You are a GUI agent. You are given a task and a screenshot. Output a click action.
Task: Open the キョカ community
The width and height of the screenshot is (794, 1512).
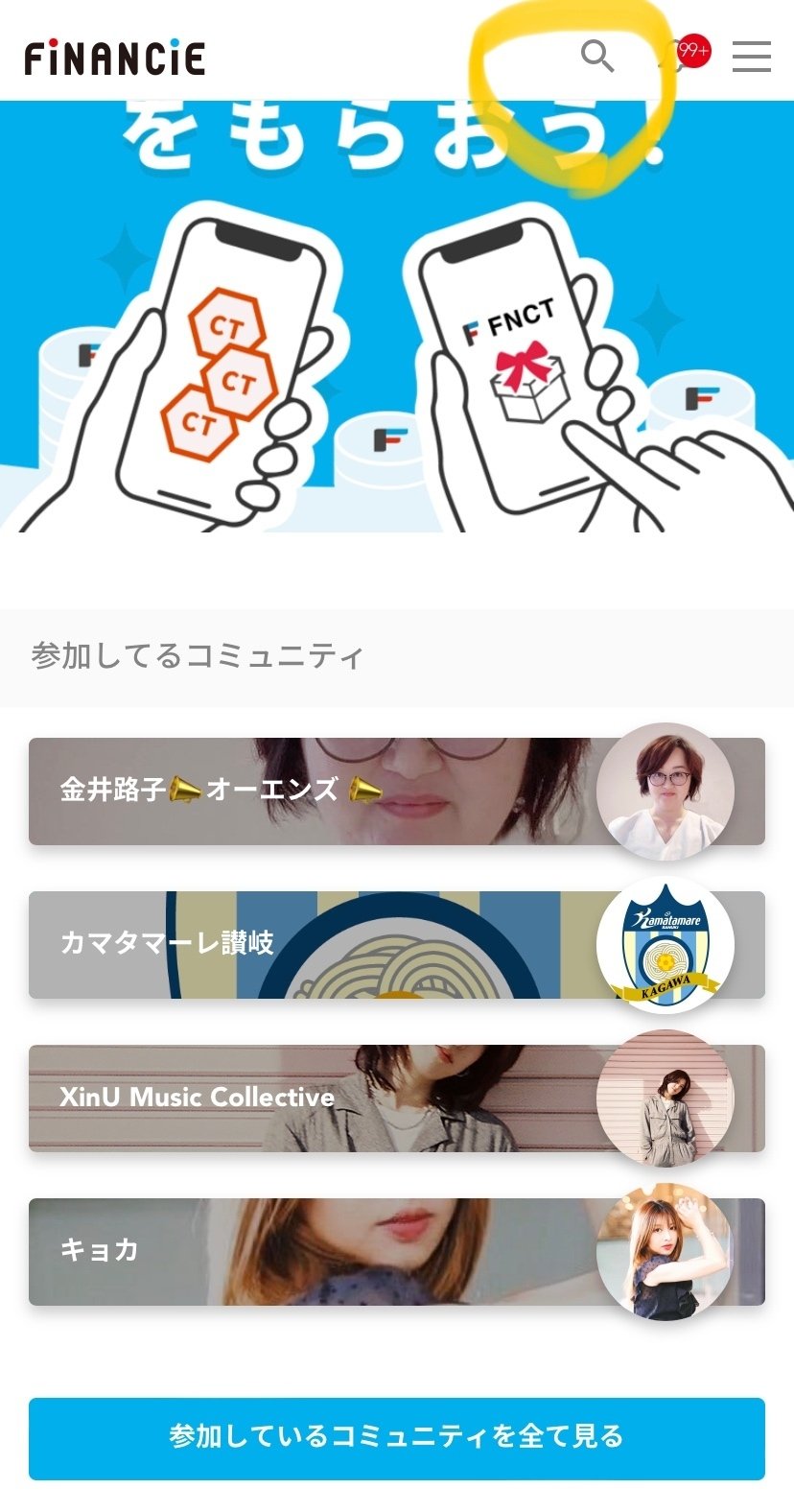[397, 1252]
